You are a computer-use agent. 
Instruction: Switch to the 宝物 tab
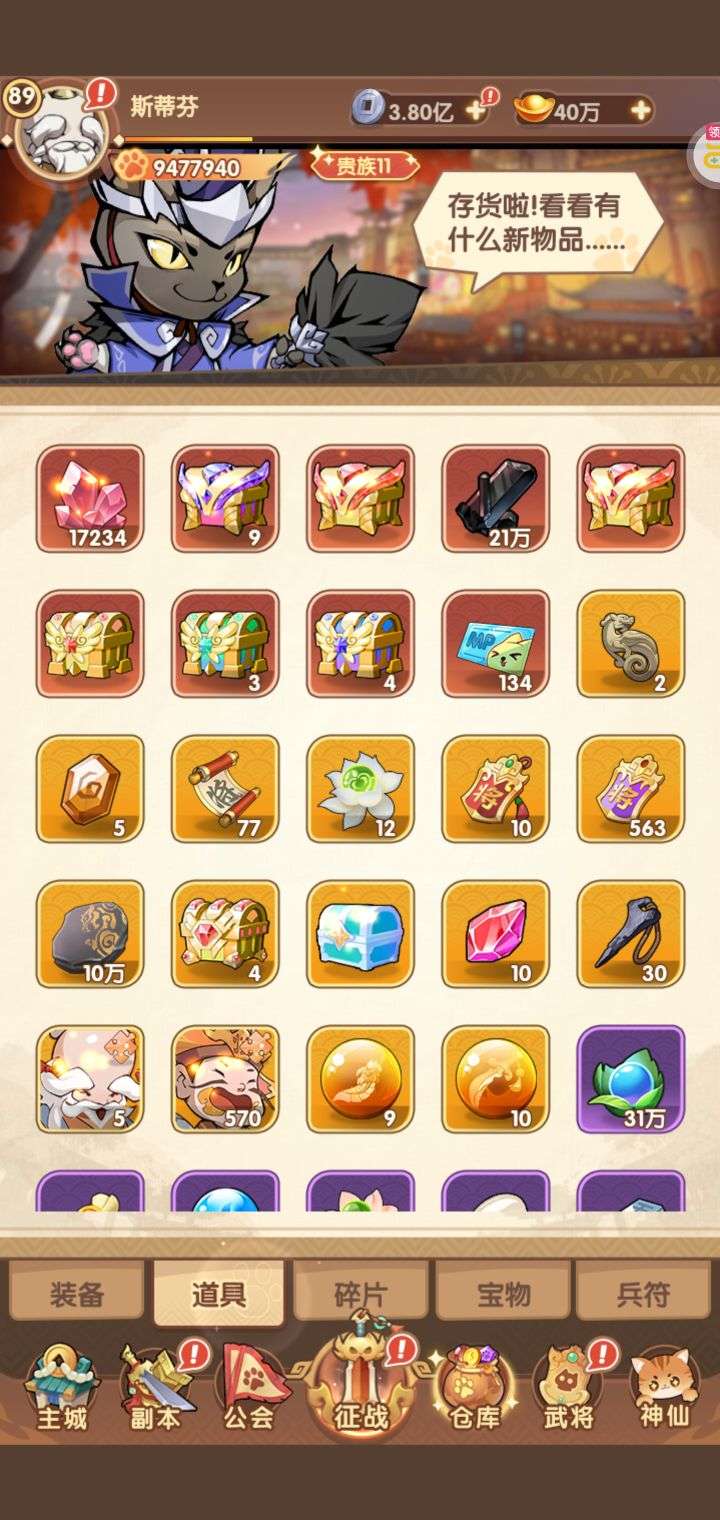[x=503, y=1294]
